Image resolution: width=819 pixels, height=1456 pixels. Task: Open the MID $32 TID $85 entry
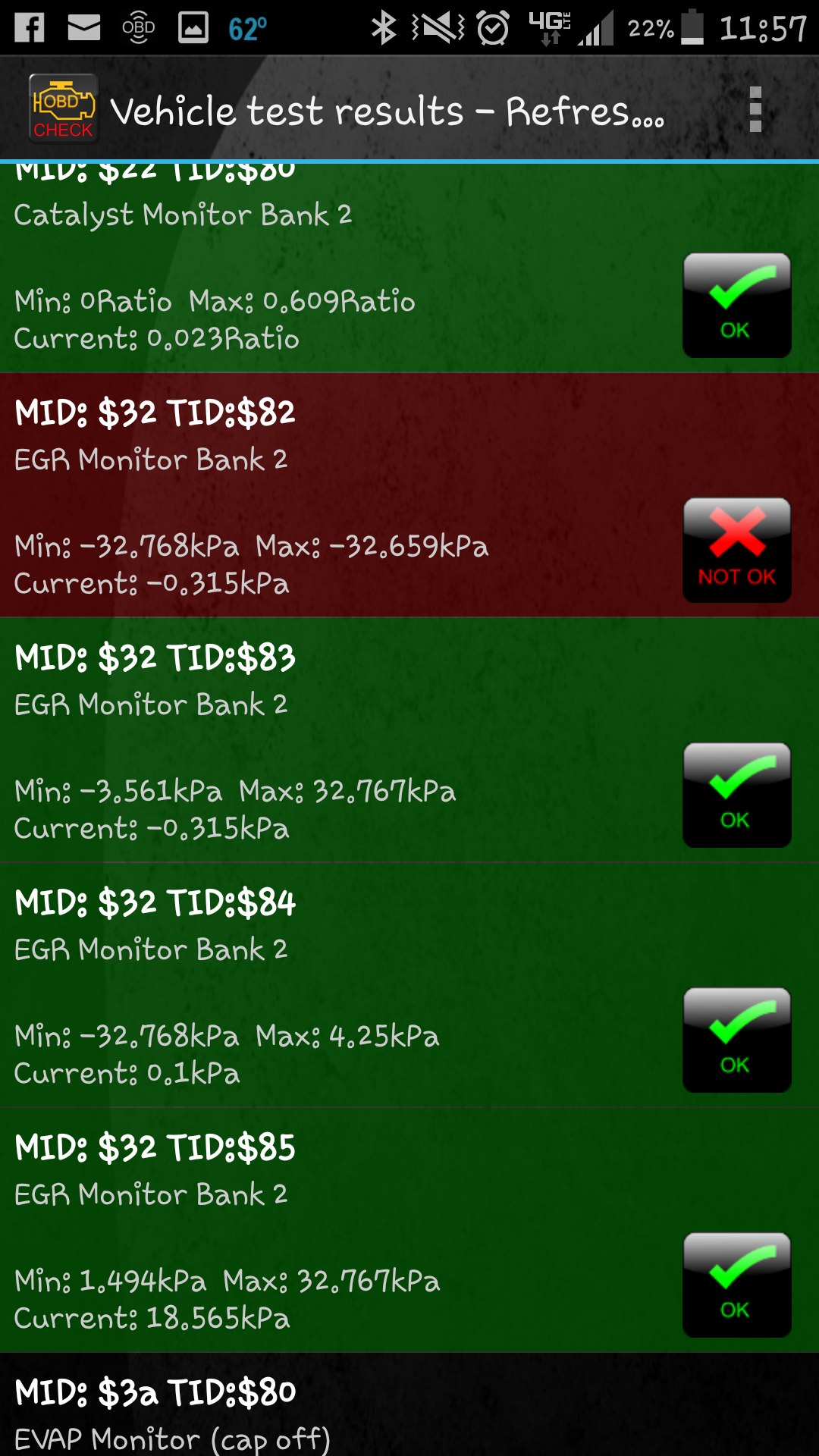[341, 1231]
